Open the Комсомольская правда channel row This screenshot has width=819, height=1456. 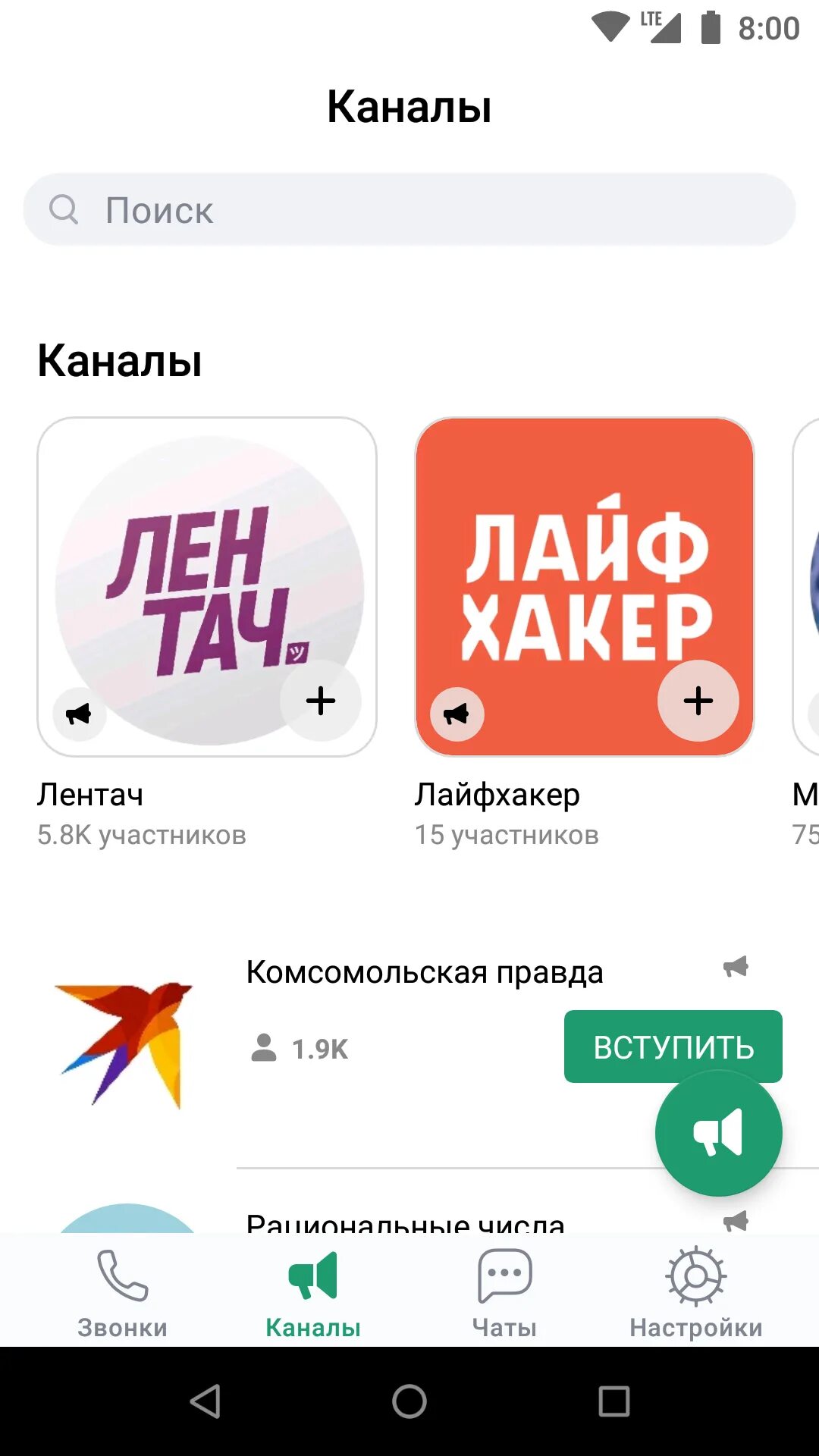click(409, 1046)
